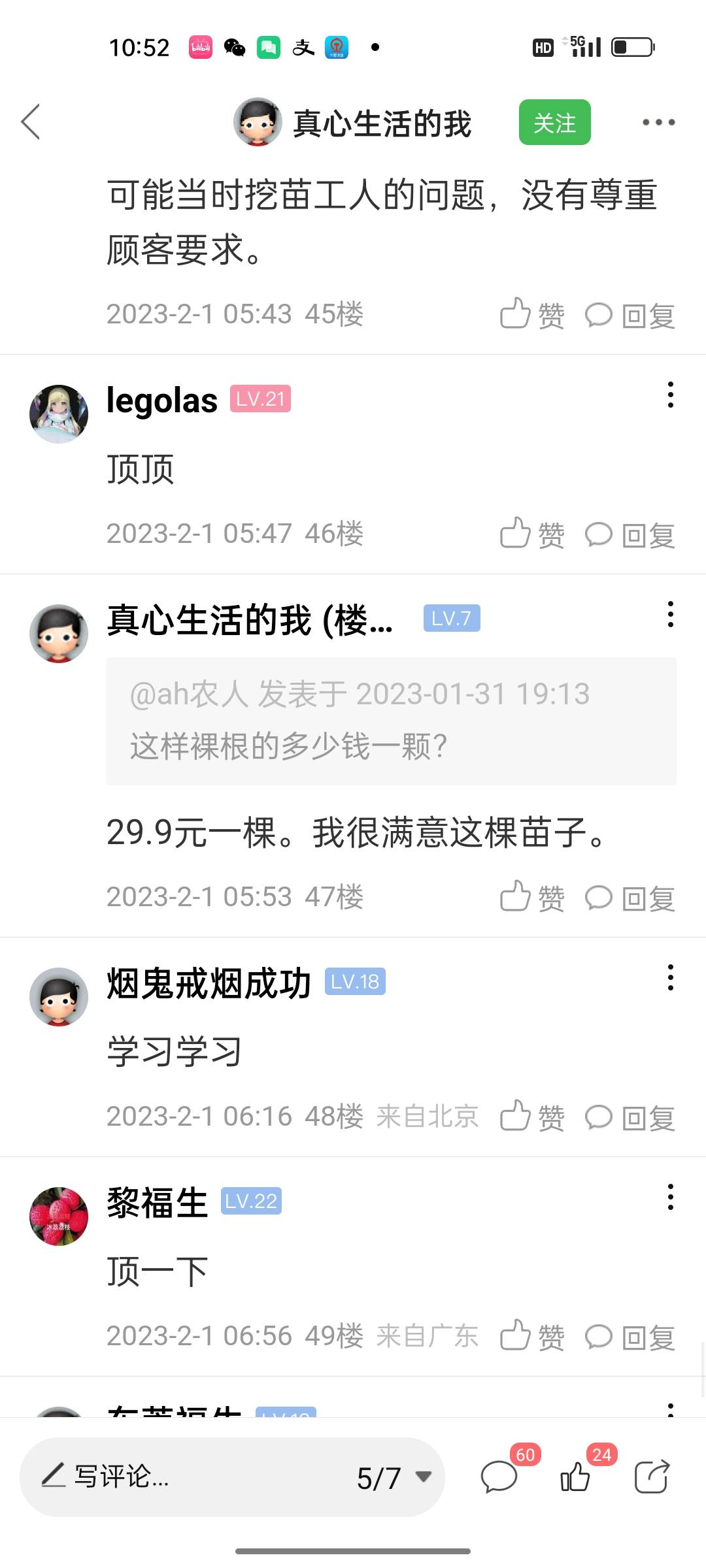Open options for 黎福生's comment

pyautogui.click(x=670, y=1197)
